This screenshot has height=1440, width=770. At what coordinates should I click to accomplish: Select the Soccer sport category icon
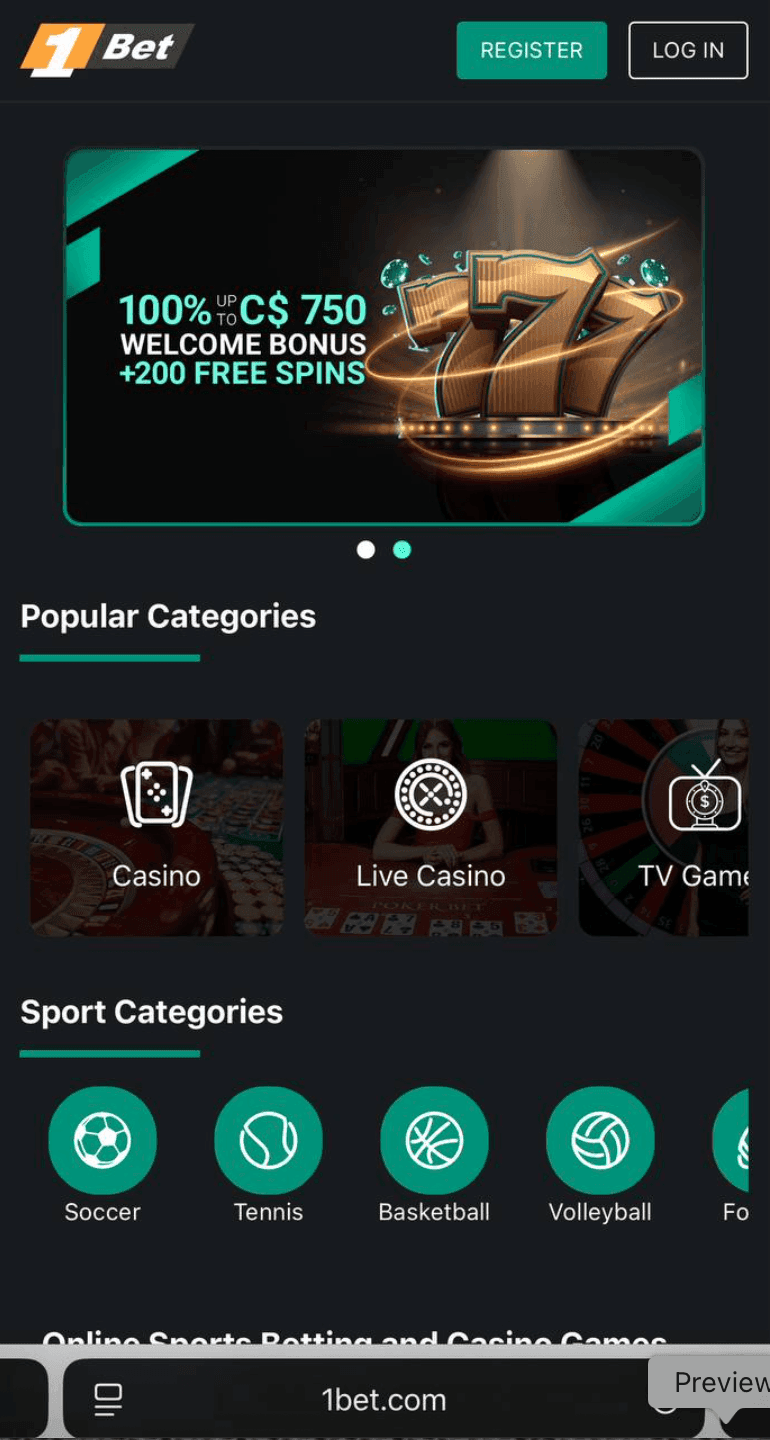click(x=102, y=1139)
